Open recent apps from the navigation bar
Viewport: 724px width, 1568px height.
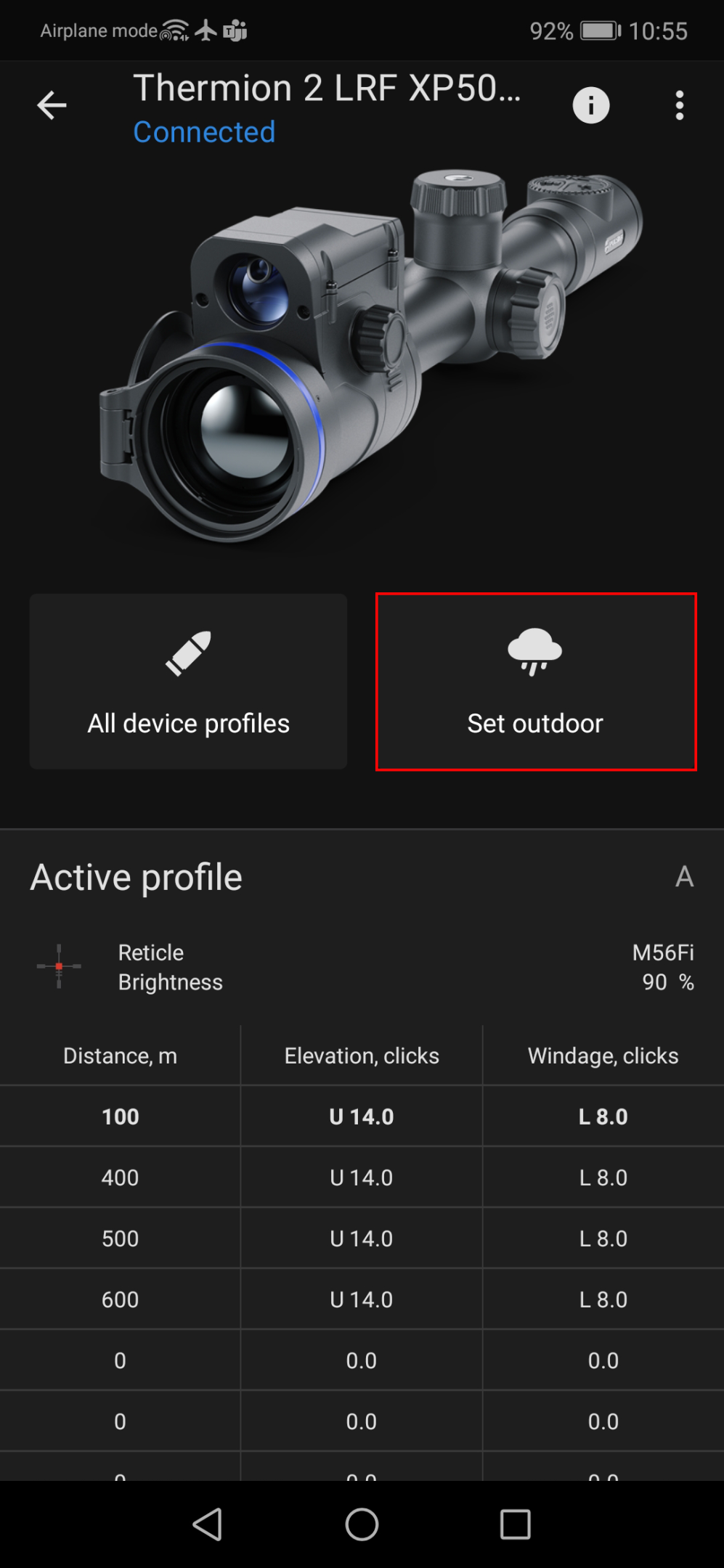pos(515,1524)
